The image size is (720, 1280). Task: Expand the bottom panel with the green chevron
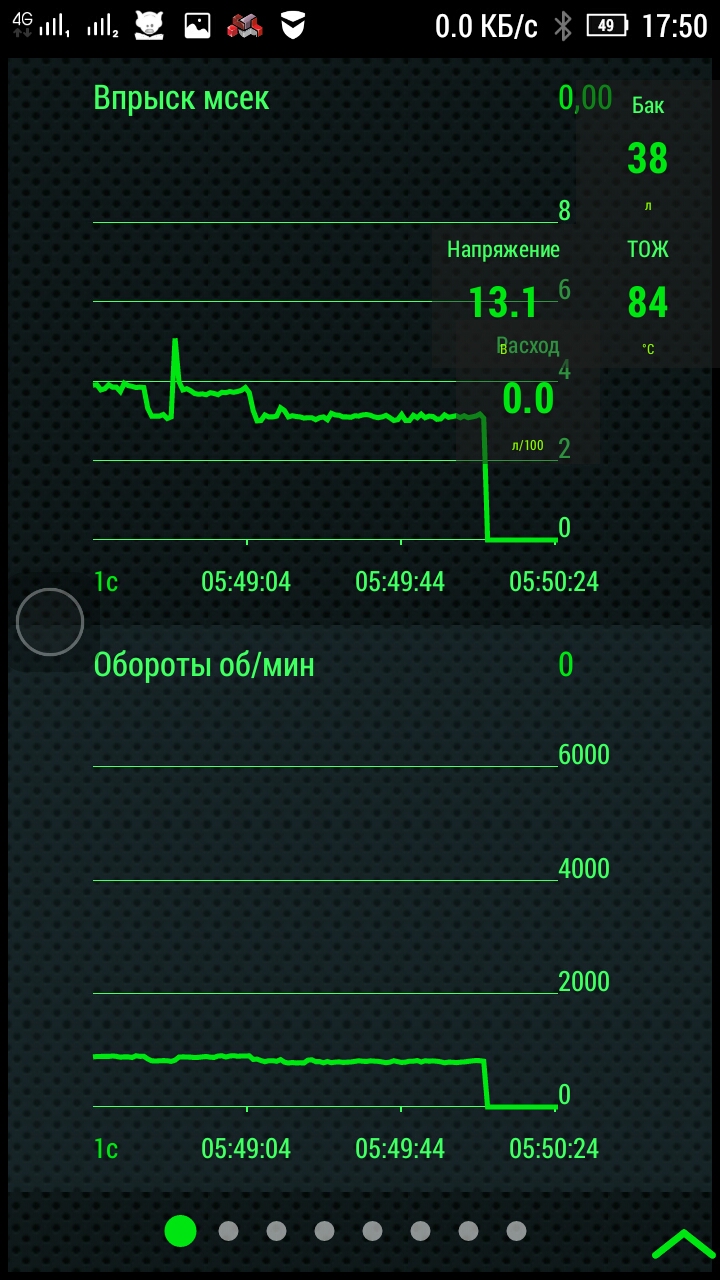tap(684, 1243)
